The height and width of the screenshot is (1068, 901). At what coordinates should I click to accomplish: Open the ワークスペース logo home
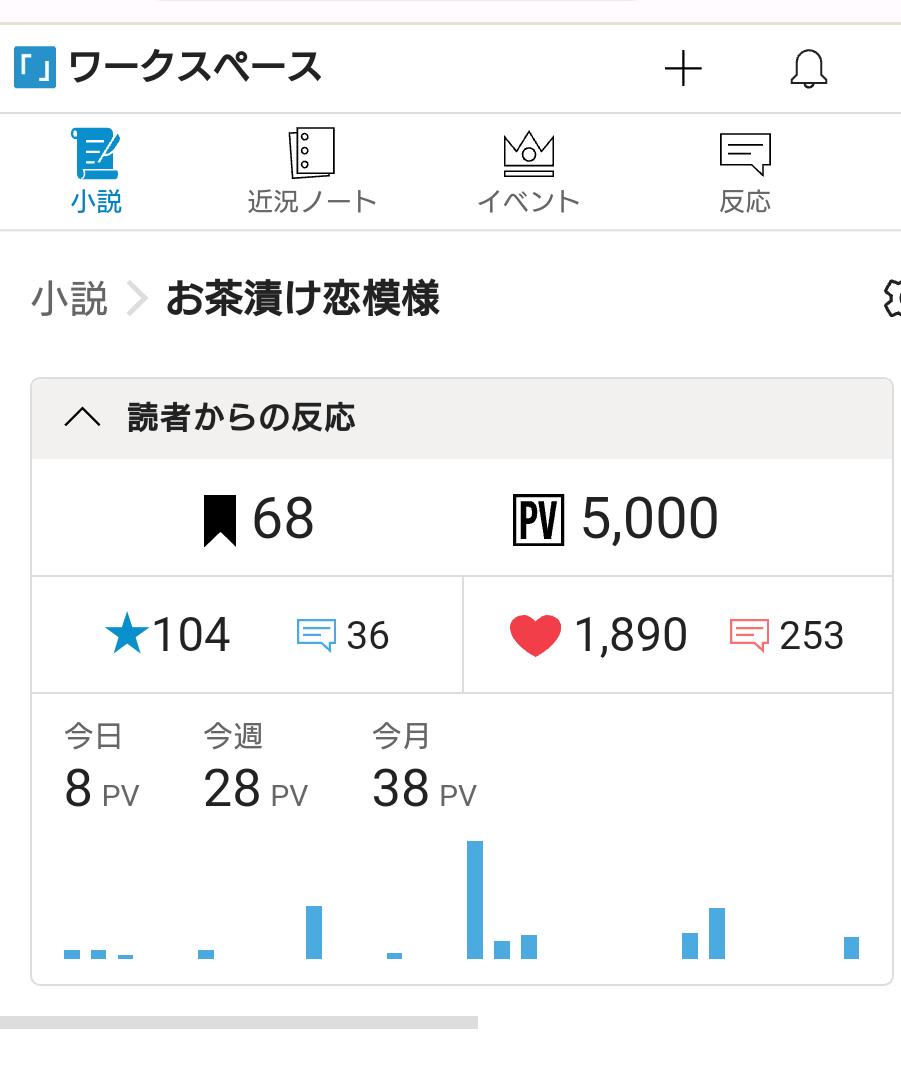(168, 68)
